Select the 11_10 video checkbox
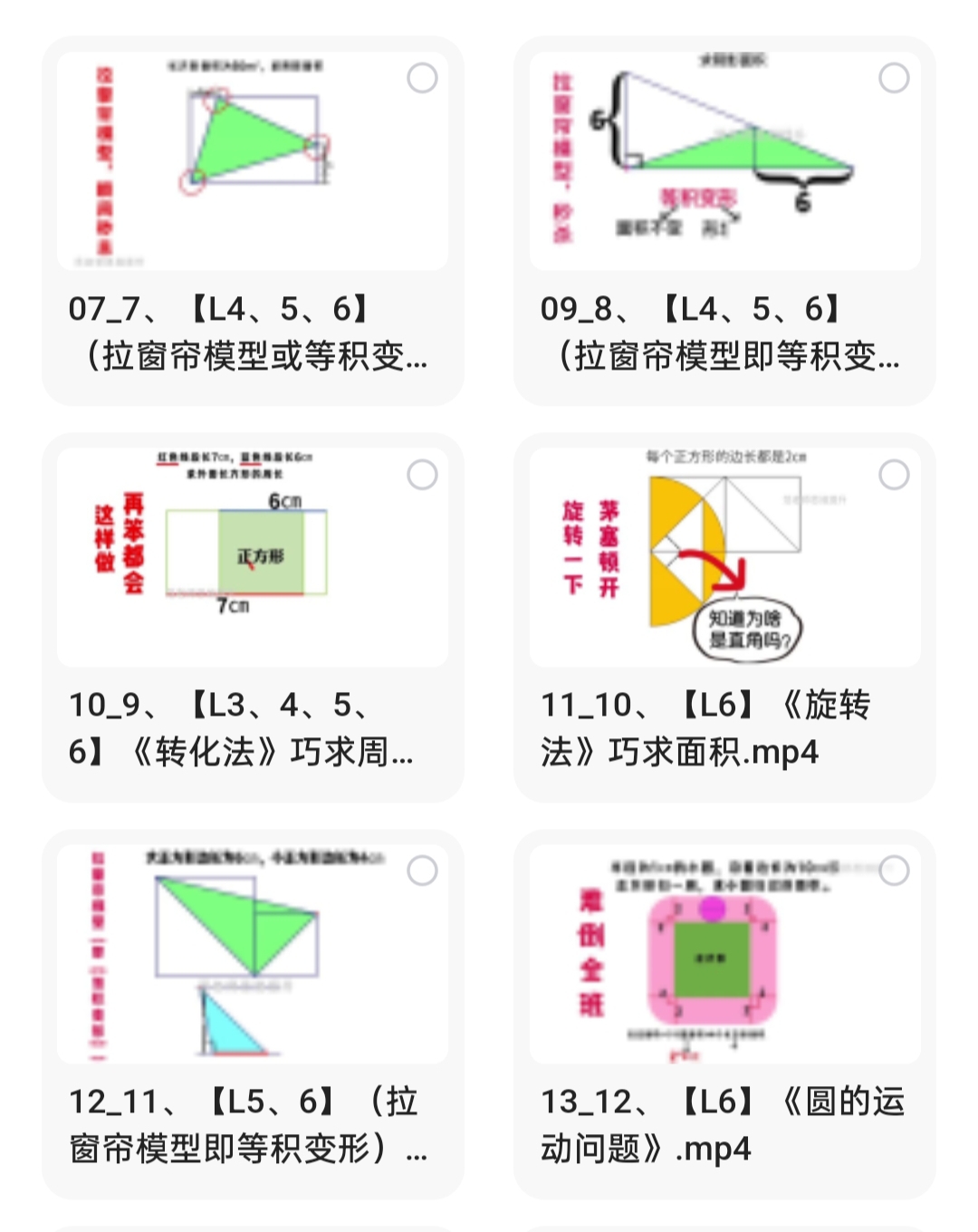Image resolution: width=978 pixels, height=1232 pixels. pyautogui.click(x=894, y=475)
